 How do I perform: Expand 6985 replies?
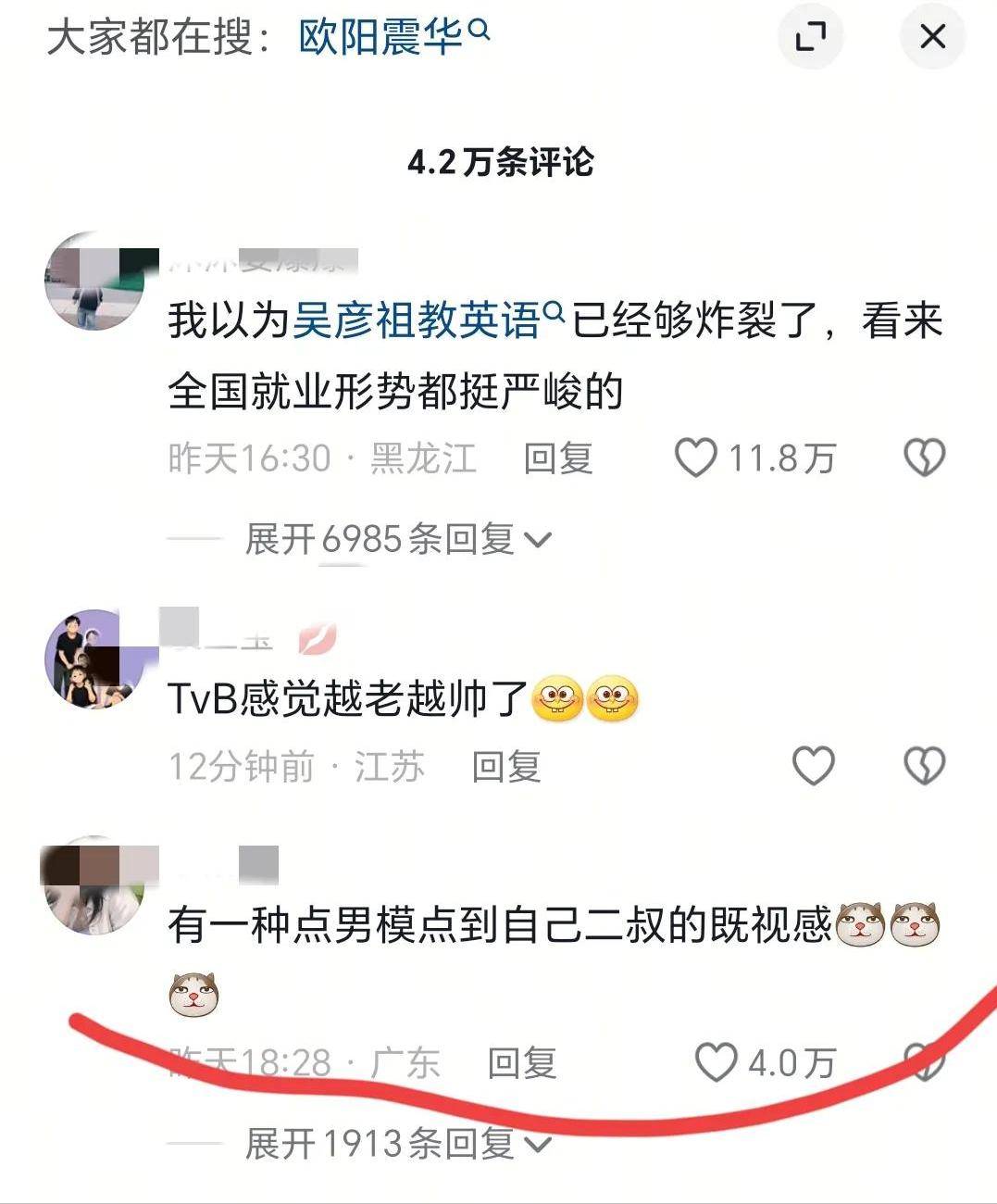point(398,539)
